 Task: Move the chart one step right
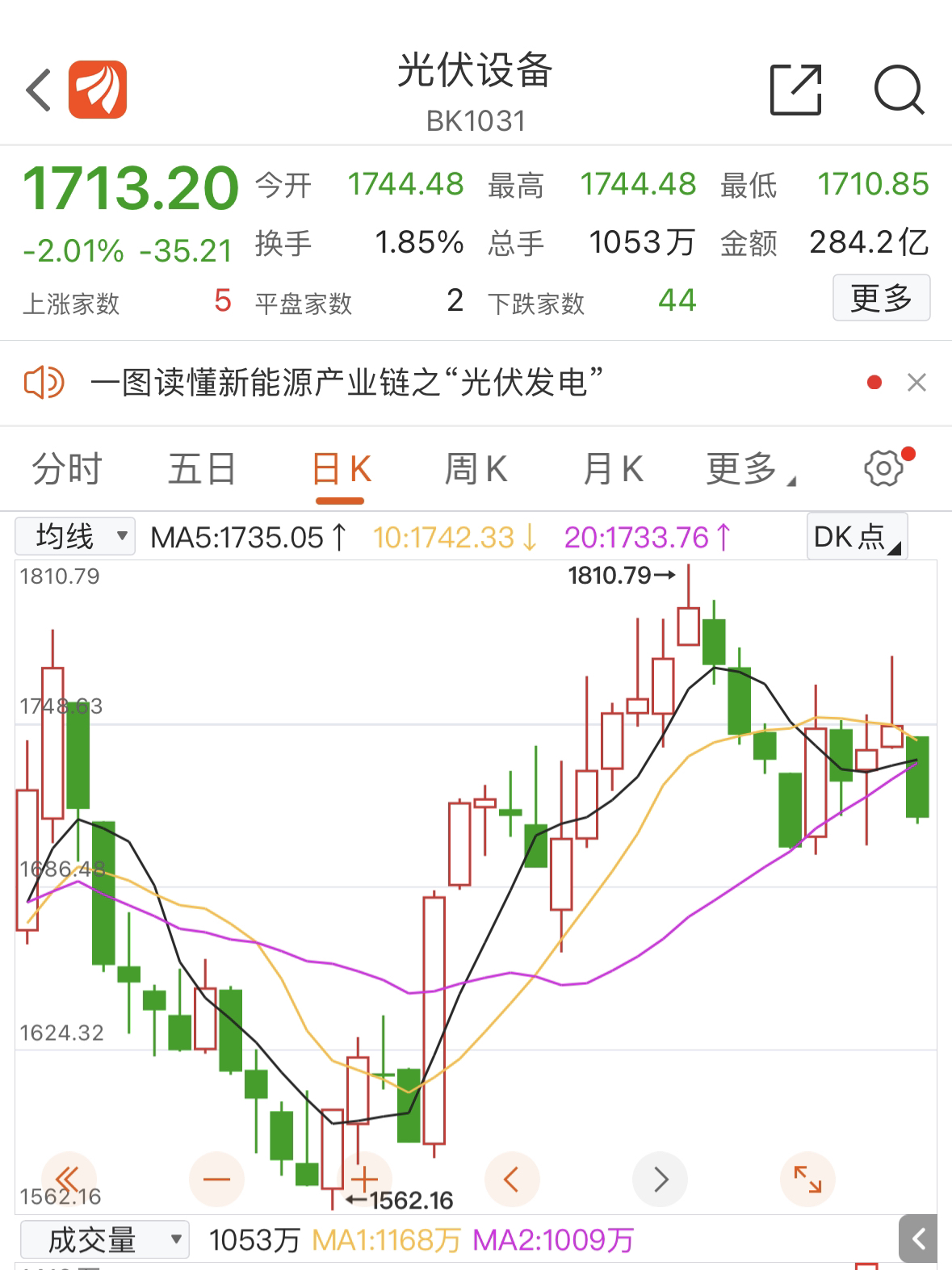[x=661, y=1180]
